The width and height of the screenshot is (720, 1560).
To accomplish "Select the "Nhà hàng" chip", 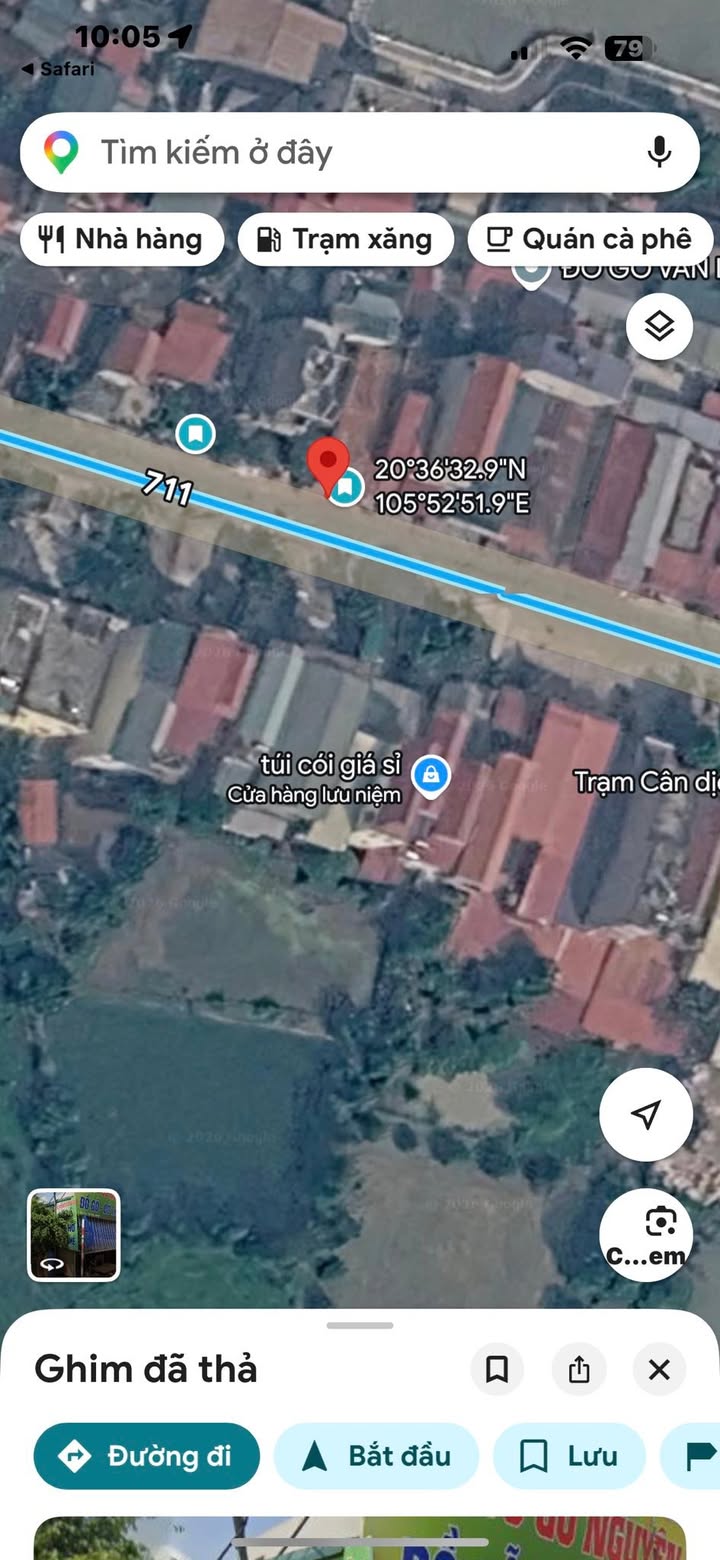I will pyautogui.click(x=121, y=240).
